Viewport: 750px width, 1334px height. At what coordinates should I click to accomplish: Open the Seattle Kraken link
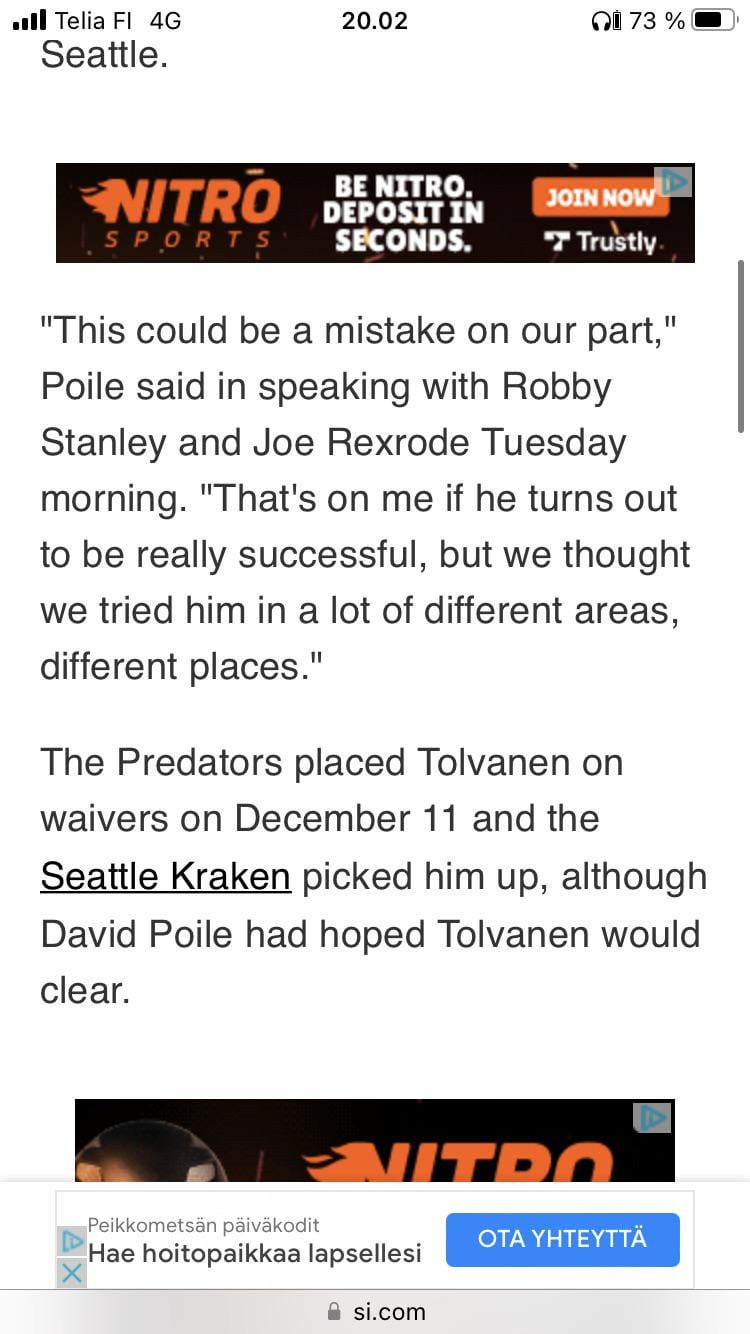tap(165, 877)
